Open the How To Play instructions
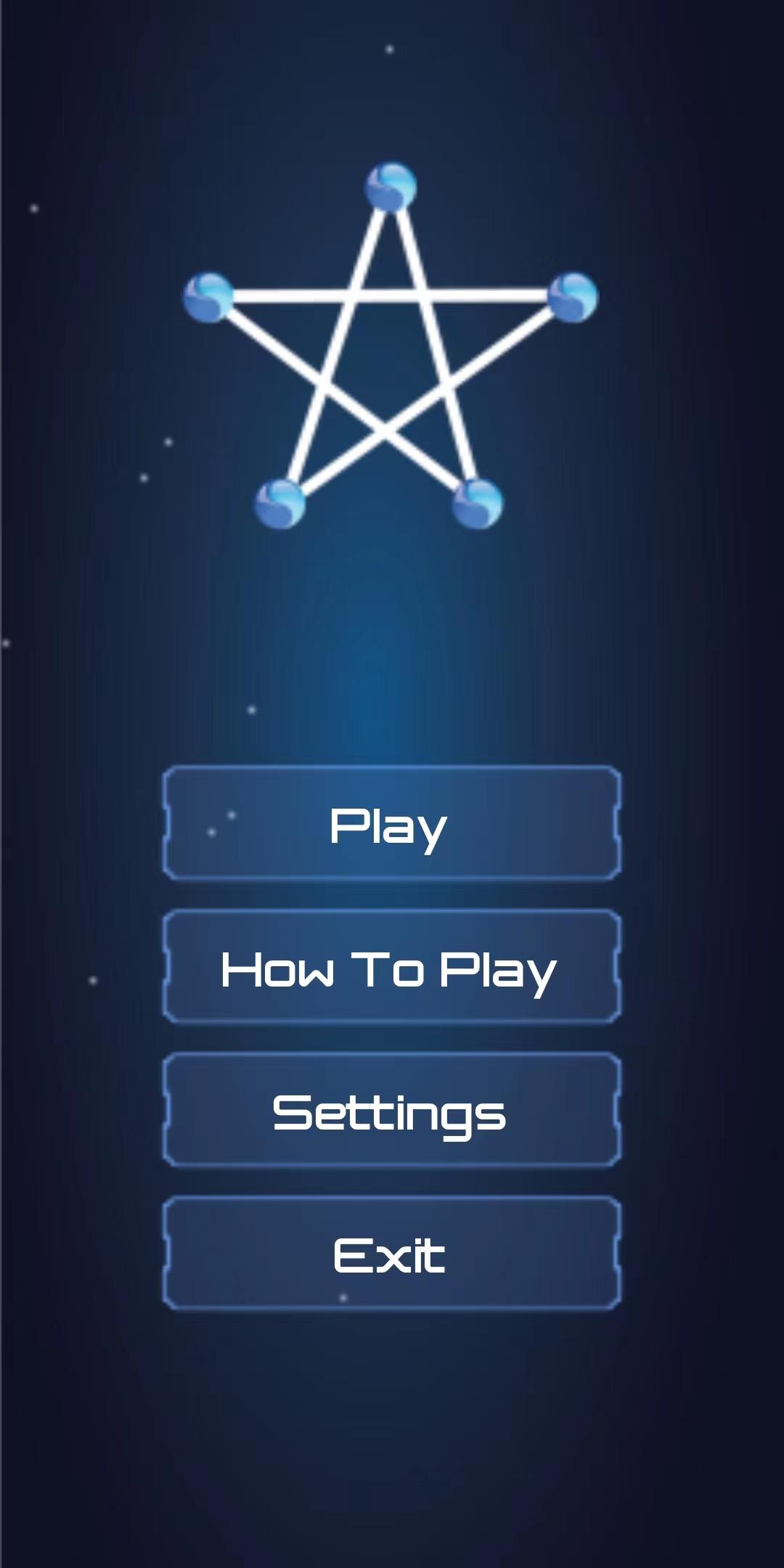This screenshot has height=1568, width=784. point(391,967)
